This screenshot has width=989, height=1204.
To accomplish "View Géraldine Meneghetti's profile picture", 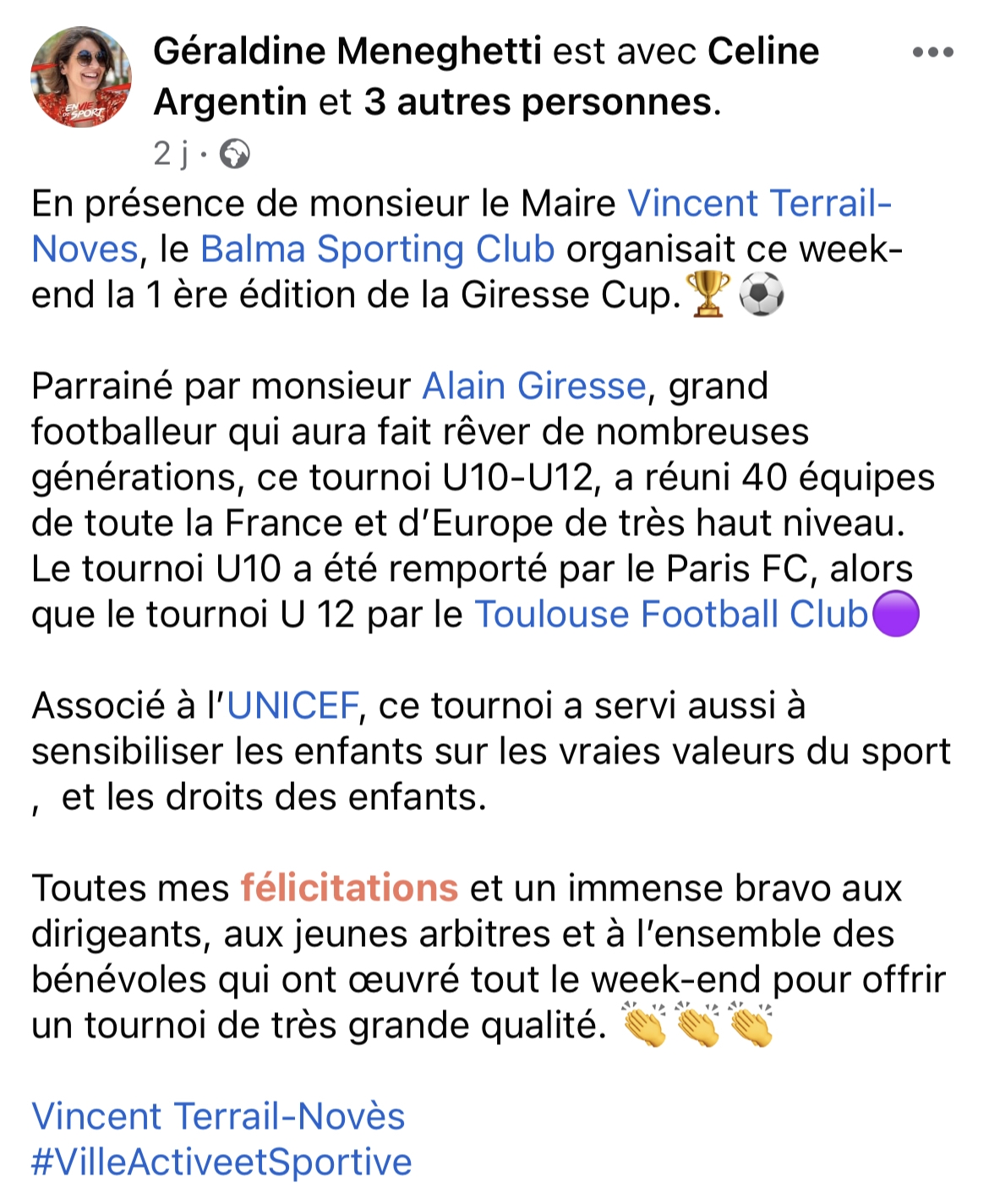I will 81,77.
